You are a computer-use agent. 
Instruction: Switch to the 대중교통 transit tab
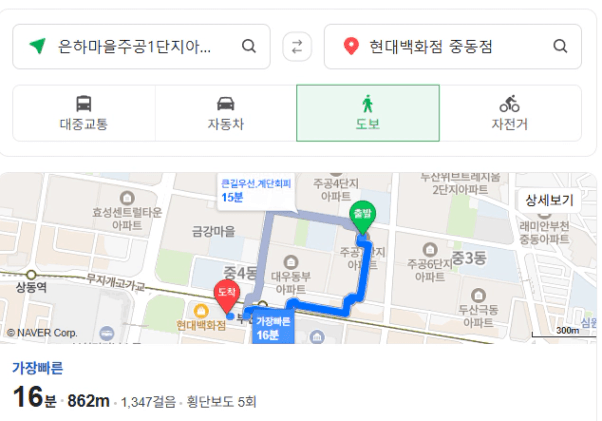(x=84, y=113)
